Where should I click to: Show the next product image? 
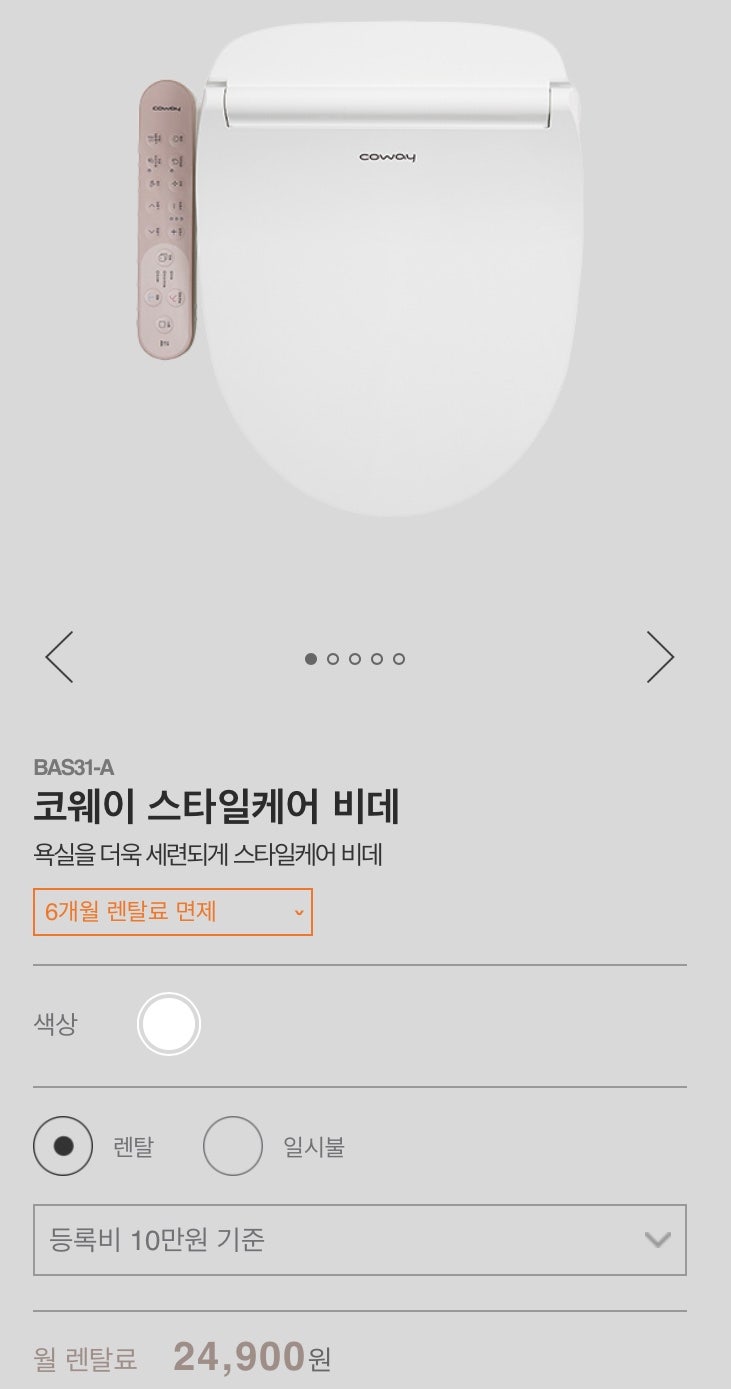(660, 658)
